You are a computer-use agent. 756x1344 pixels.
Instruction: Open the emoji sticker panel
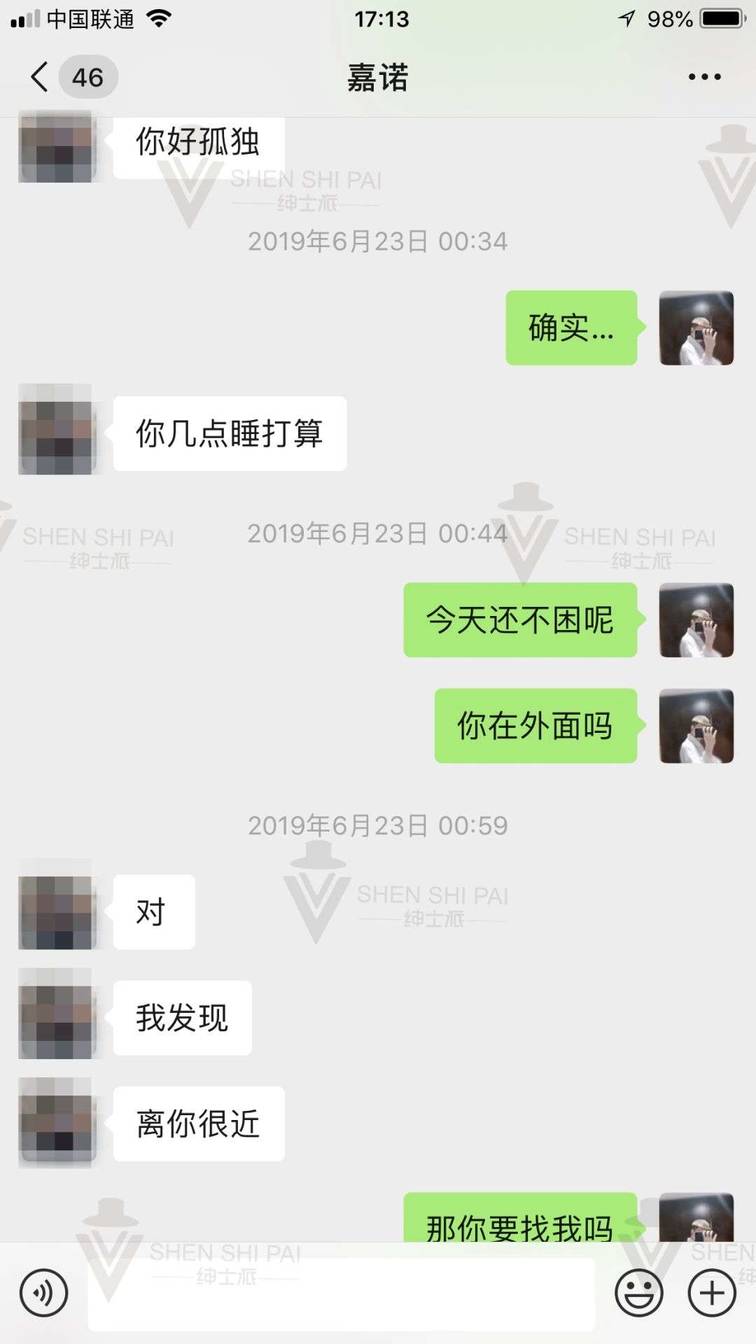point(639,1293)
